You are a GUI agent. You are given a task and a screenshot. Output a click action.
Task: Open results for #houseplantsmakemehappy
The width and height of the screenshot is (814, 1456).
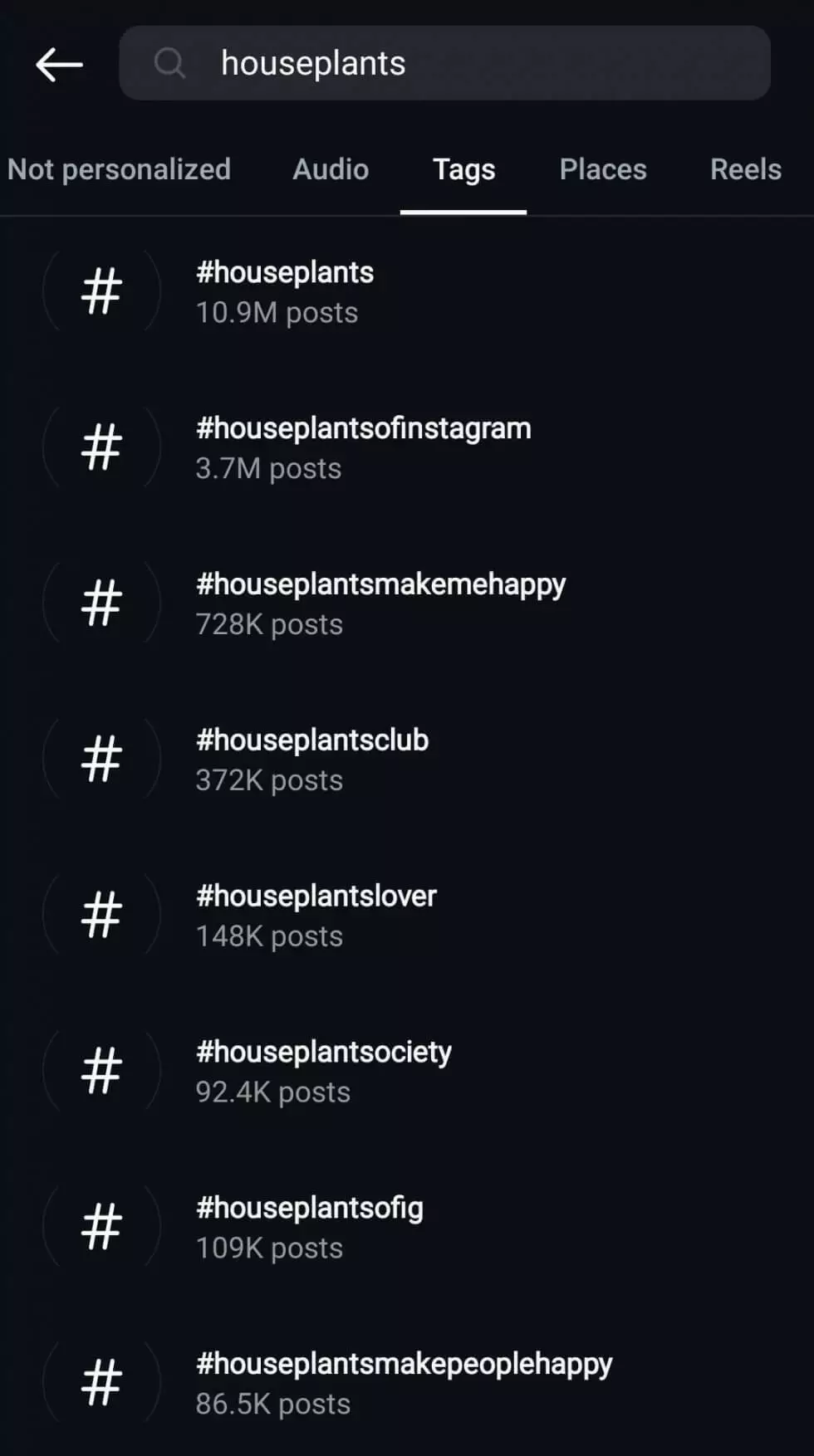click(x=380, y=584)
